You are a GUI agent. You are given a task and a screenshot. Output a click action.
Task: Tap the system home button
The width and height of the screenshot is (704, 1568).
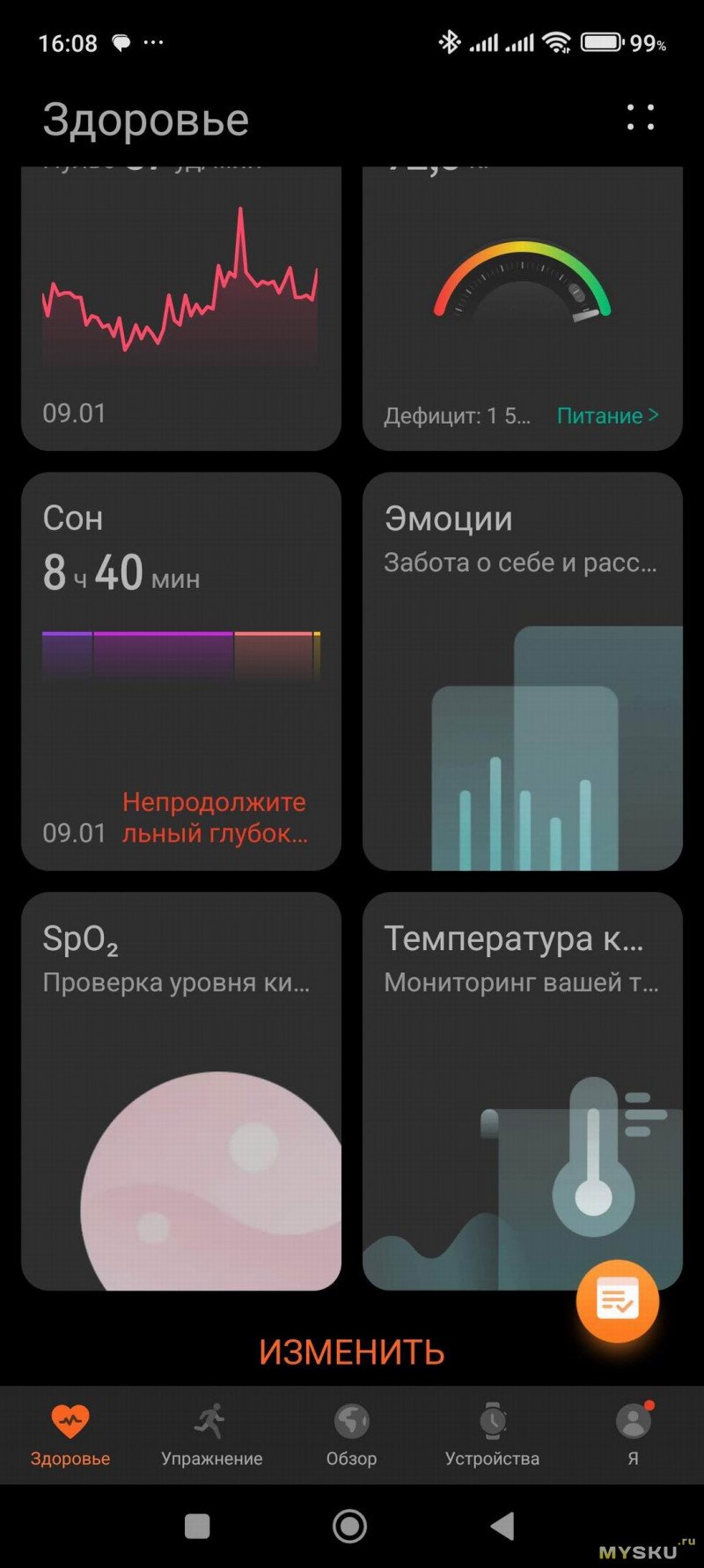click(x=350, y=1526)
